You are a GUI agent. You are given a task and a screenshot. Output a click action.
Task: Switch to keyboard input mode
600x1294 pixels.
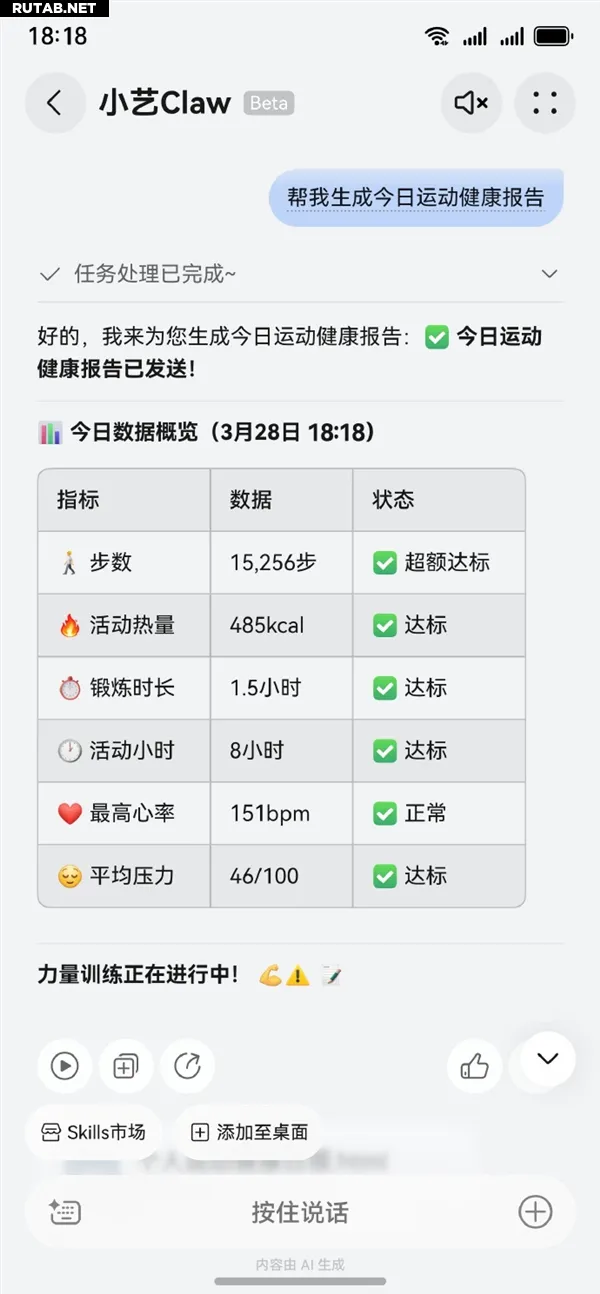tap(65, 1212)
